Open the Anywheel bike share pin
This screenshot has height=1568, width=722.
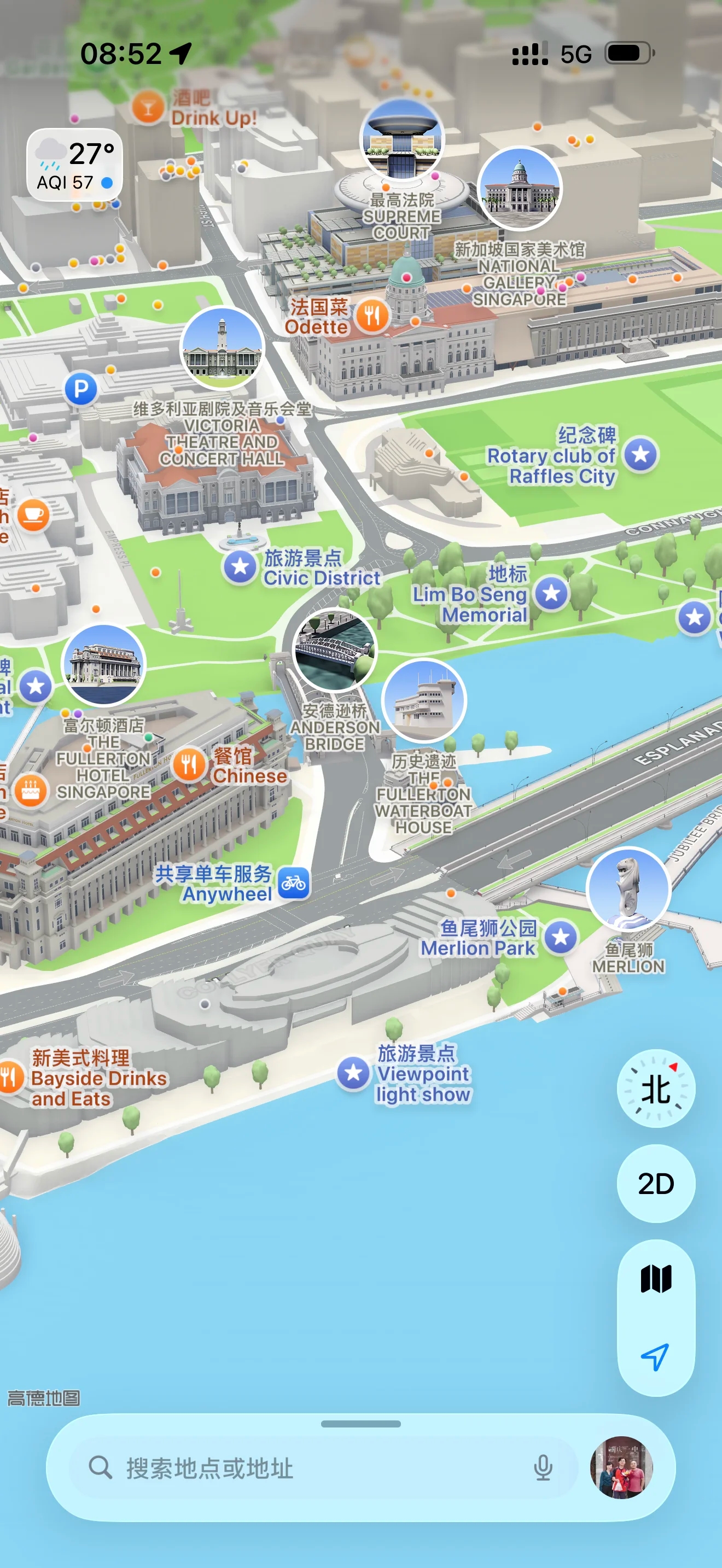click(x=293, y=882)
